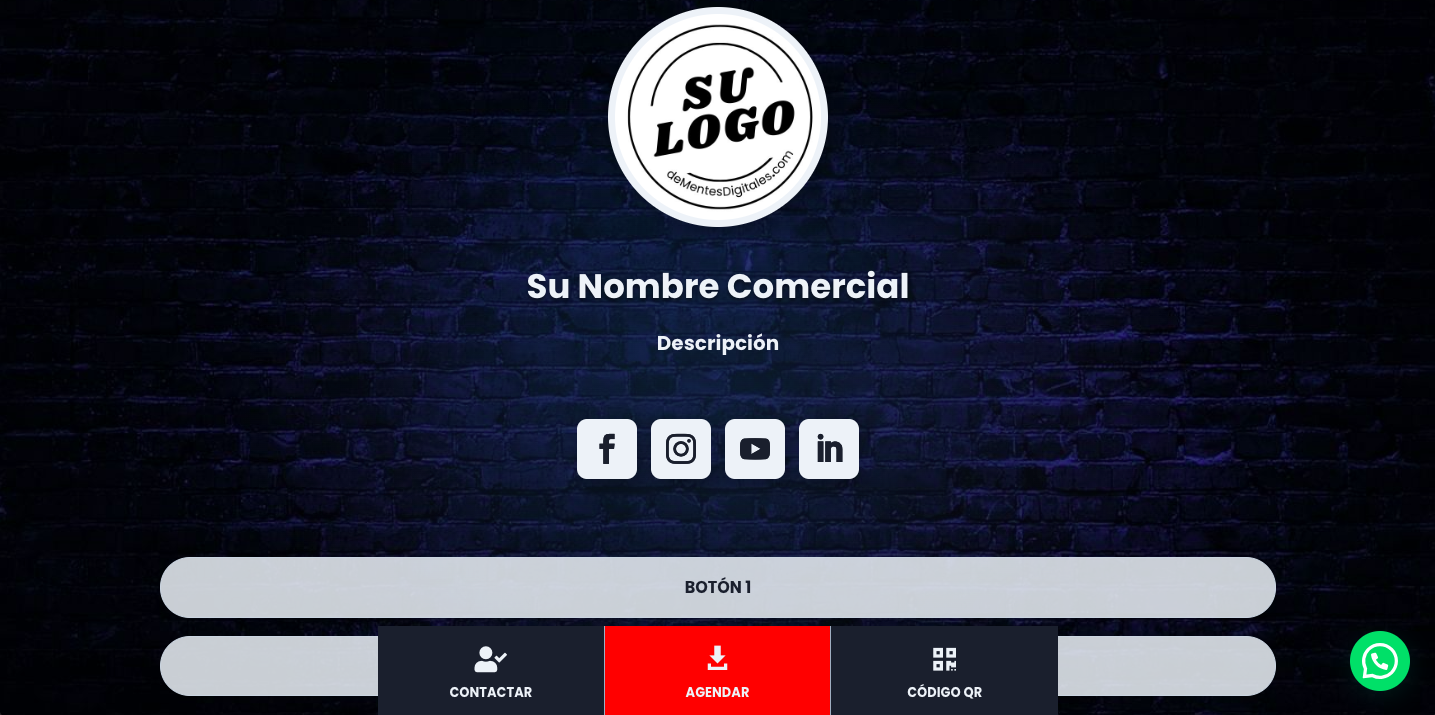Screen dimensions: 1435x715
Task: Show the Código QR
Action: (944, 671)
